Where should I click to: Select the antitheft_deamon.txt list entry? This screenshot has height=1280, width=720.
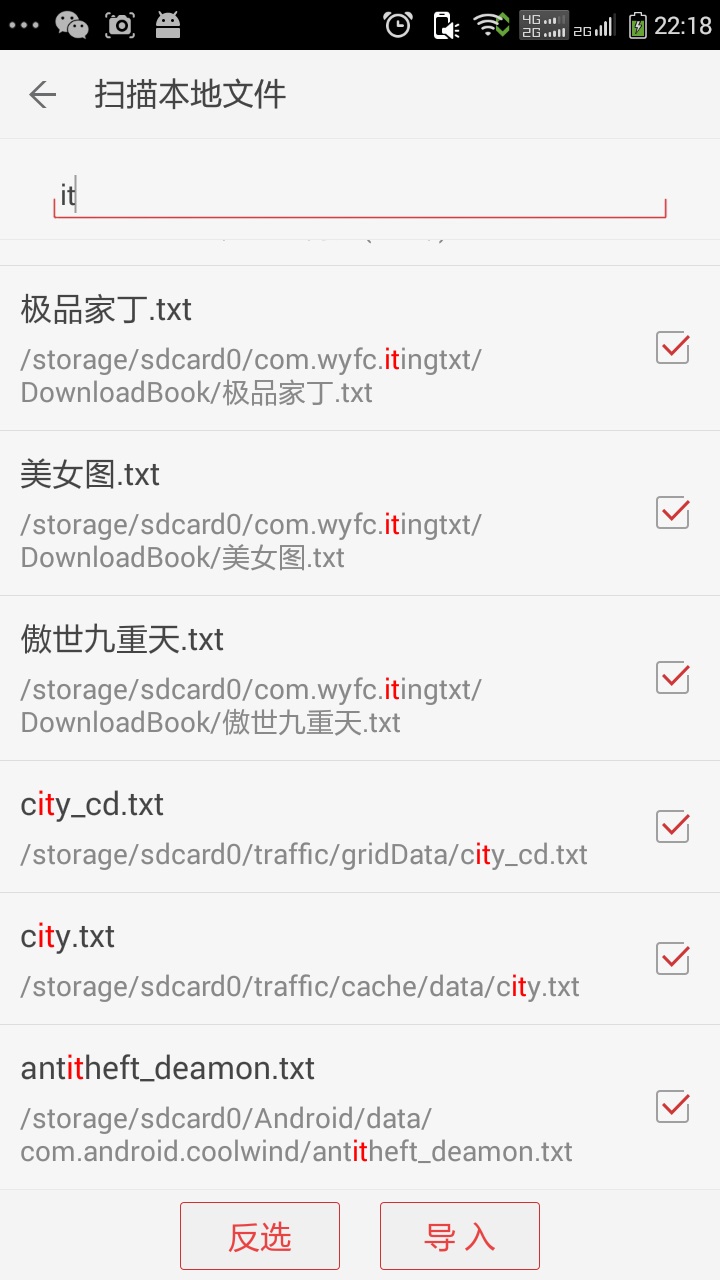coord(300,1107)
